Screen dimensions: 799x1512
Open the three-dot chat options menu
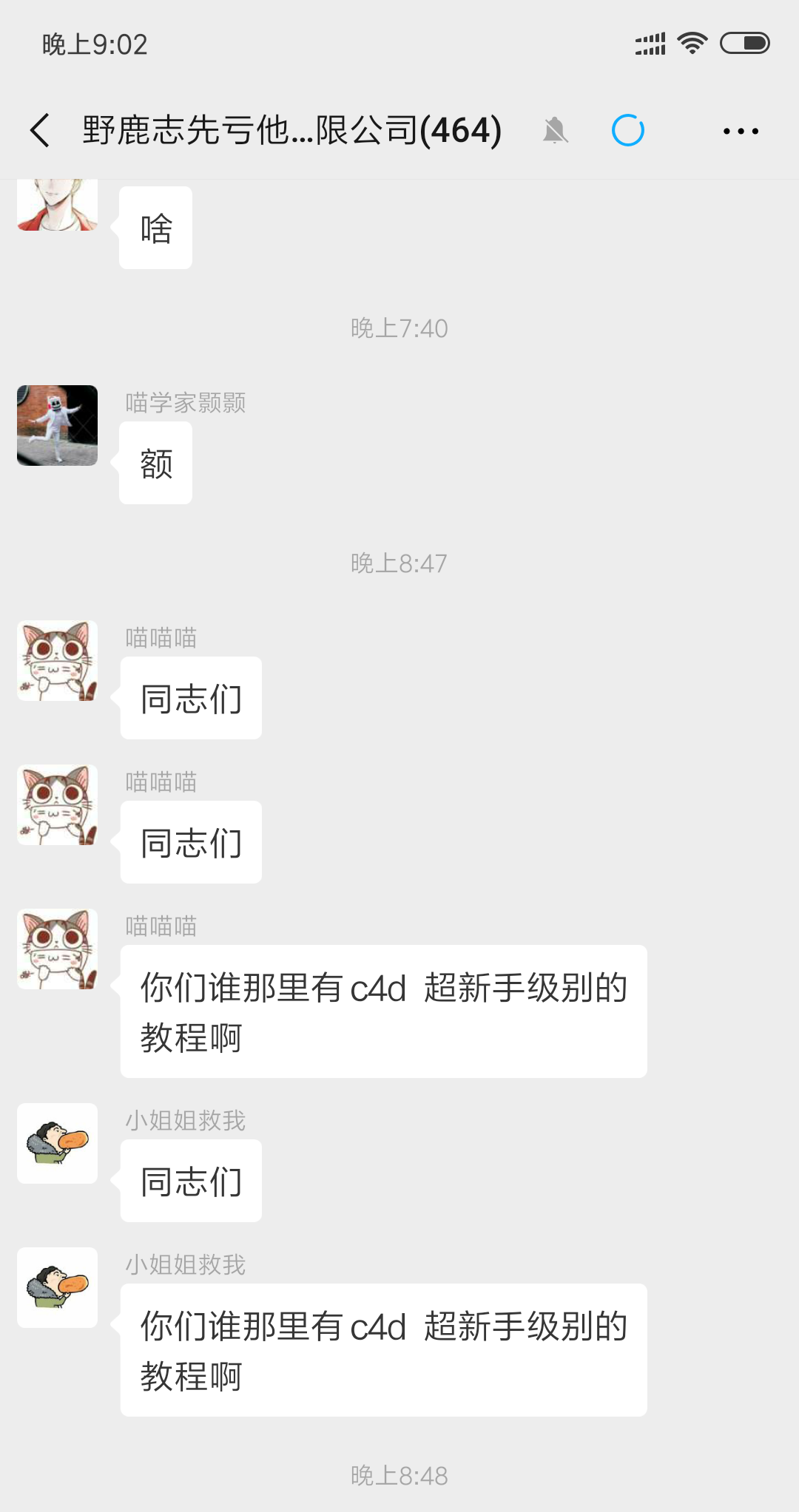coord(741,131)
